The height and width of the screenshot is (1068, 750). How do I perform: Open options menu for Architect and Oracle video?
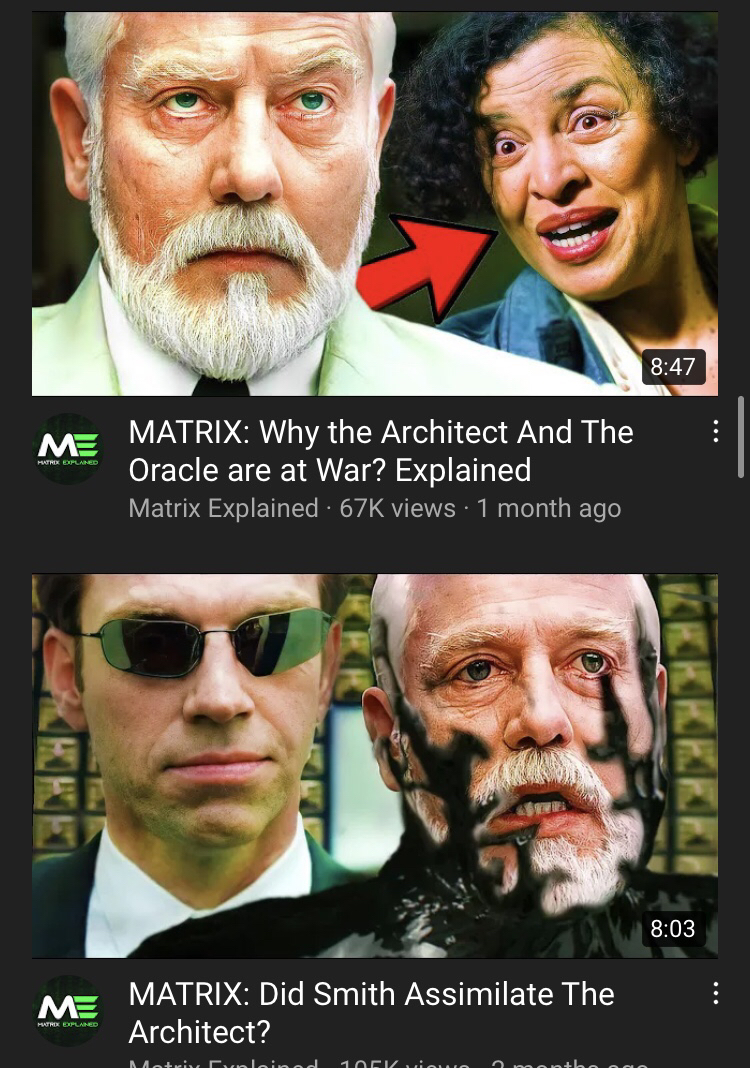coord(715,432)
